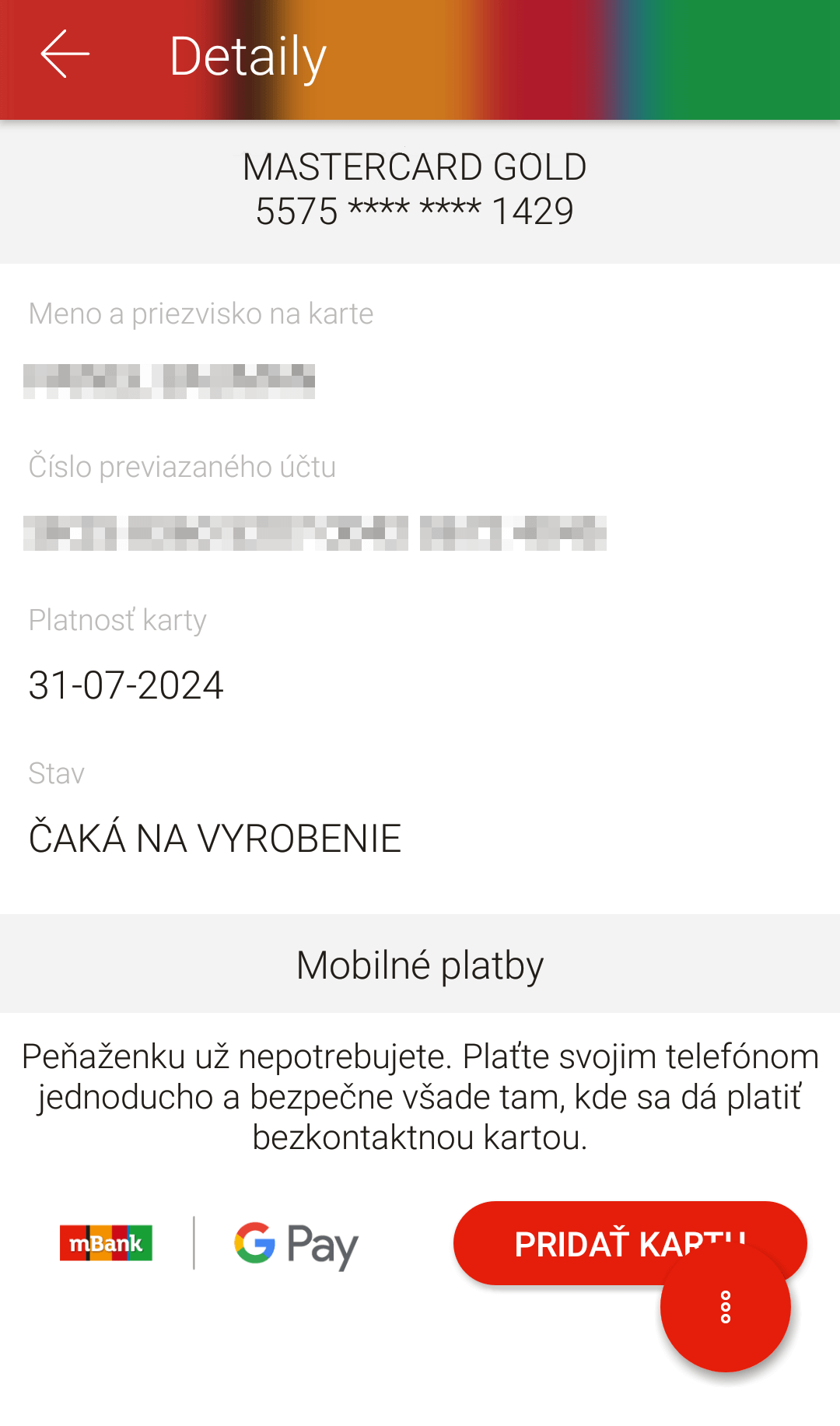Go back using the header arrow
Viewport: 840px width, 1426px height.
click(x=65, y=54)
